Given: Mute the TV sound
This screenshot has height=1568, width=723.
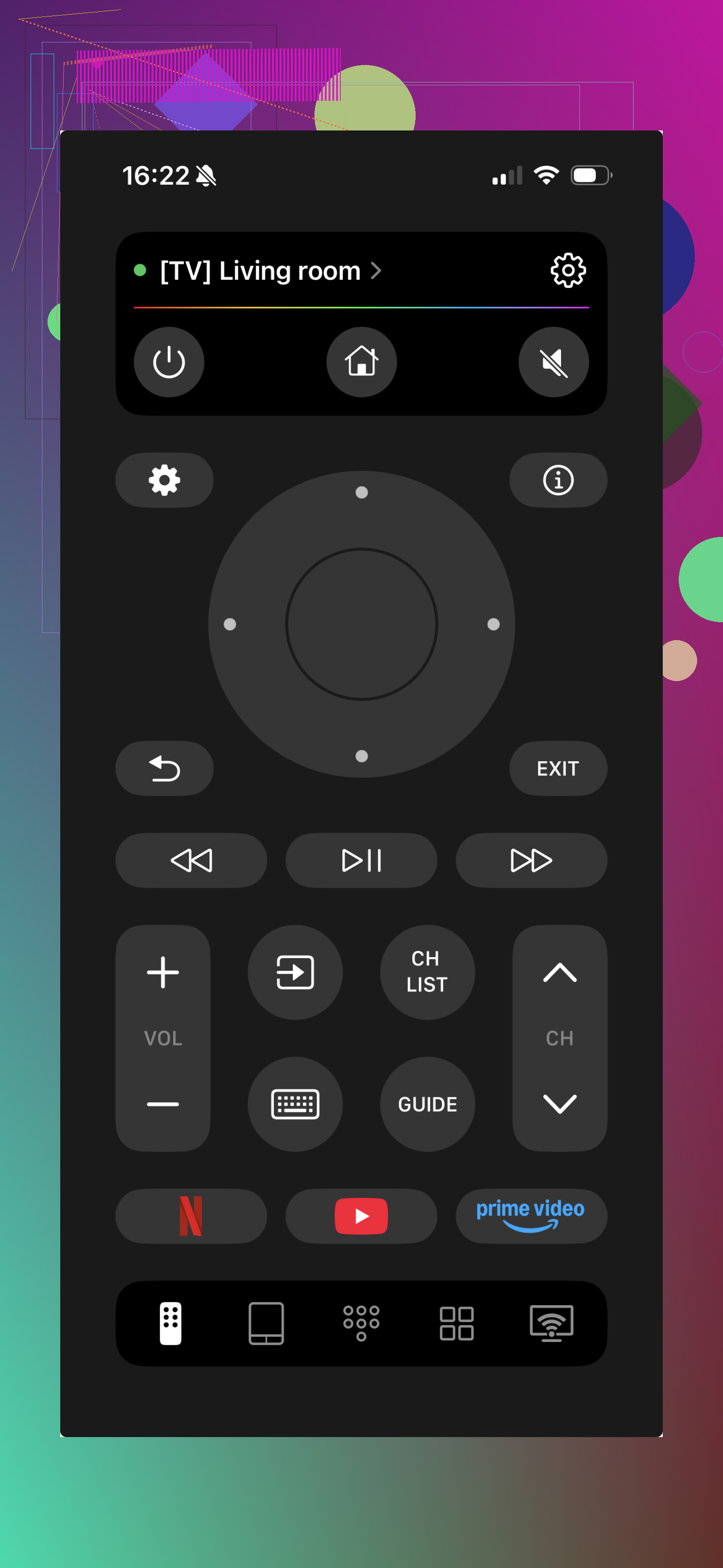Looking at the screenshot, I should pyautogui.click(x=554, y=362).
